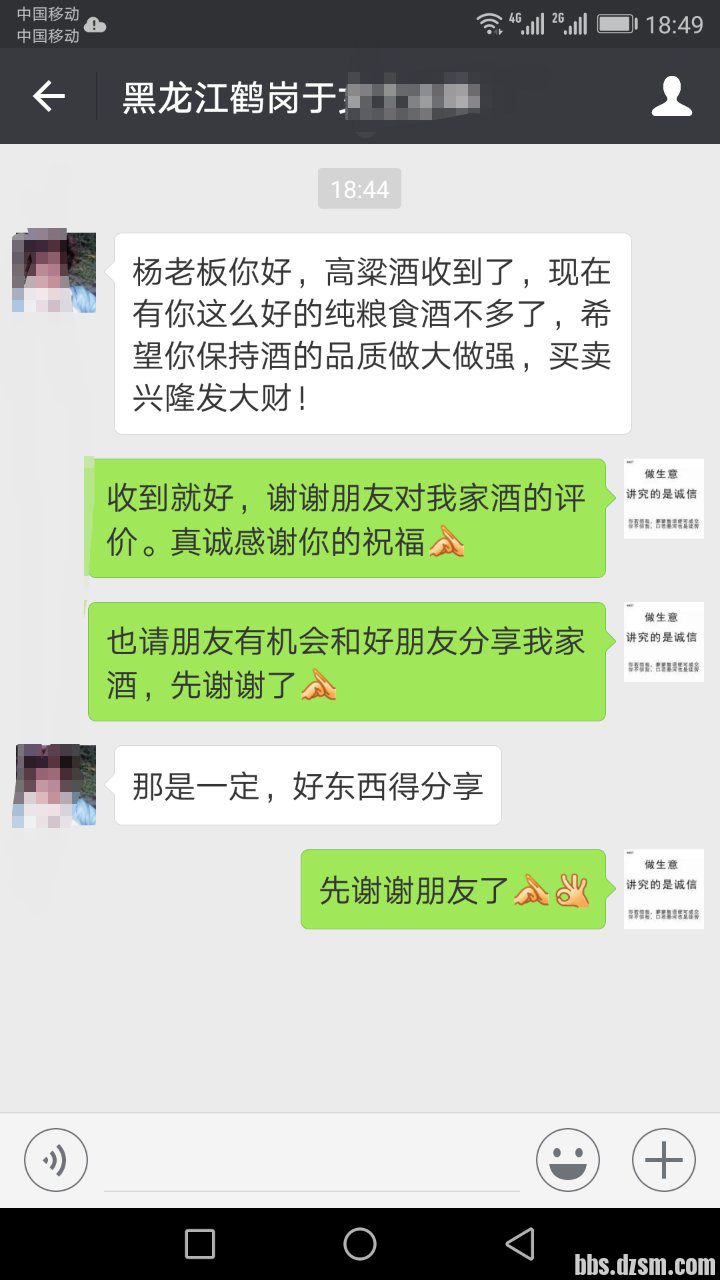Viewport: 720px width, 1280px height.
Task: Open own avatar beside 先谢谢朋友了 message
Action: (x=663, y=889)
